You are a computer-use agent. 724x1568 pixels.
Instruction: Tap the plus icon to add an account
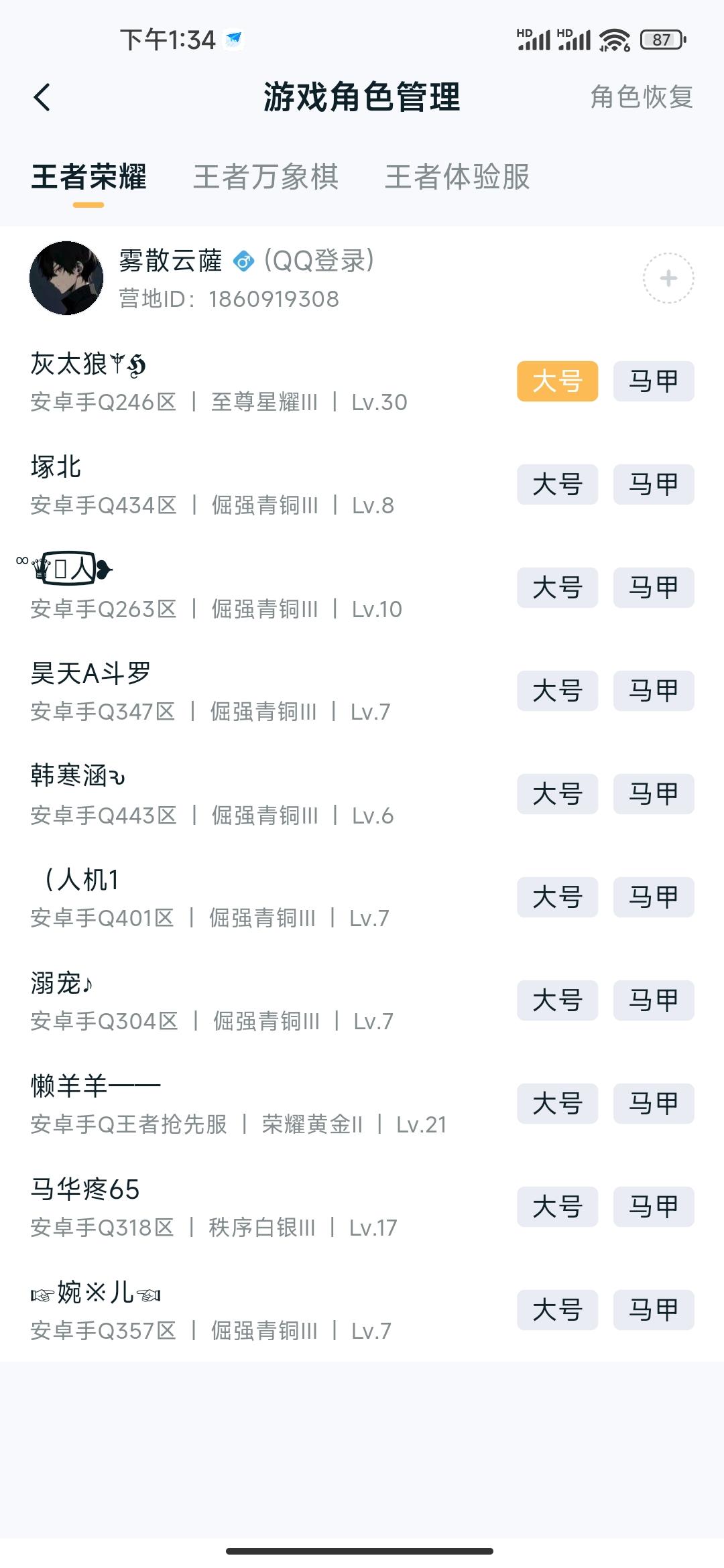668,277
